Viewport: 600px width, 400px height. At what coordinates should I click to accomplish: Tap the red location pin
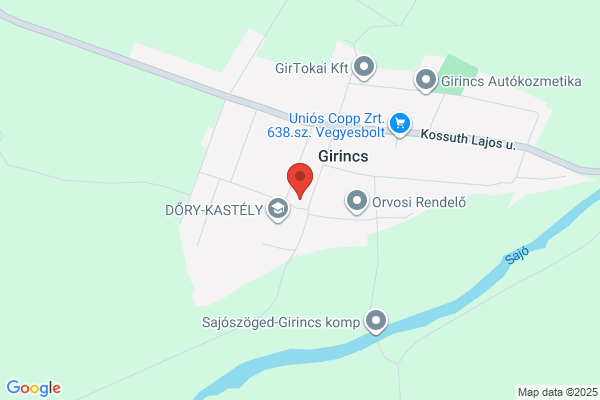tap(300, 181)
